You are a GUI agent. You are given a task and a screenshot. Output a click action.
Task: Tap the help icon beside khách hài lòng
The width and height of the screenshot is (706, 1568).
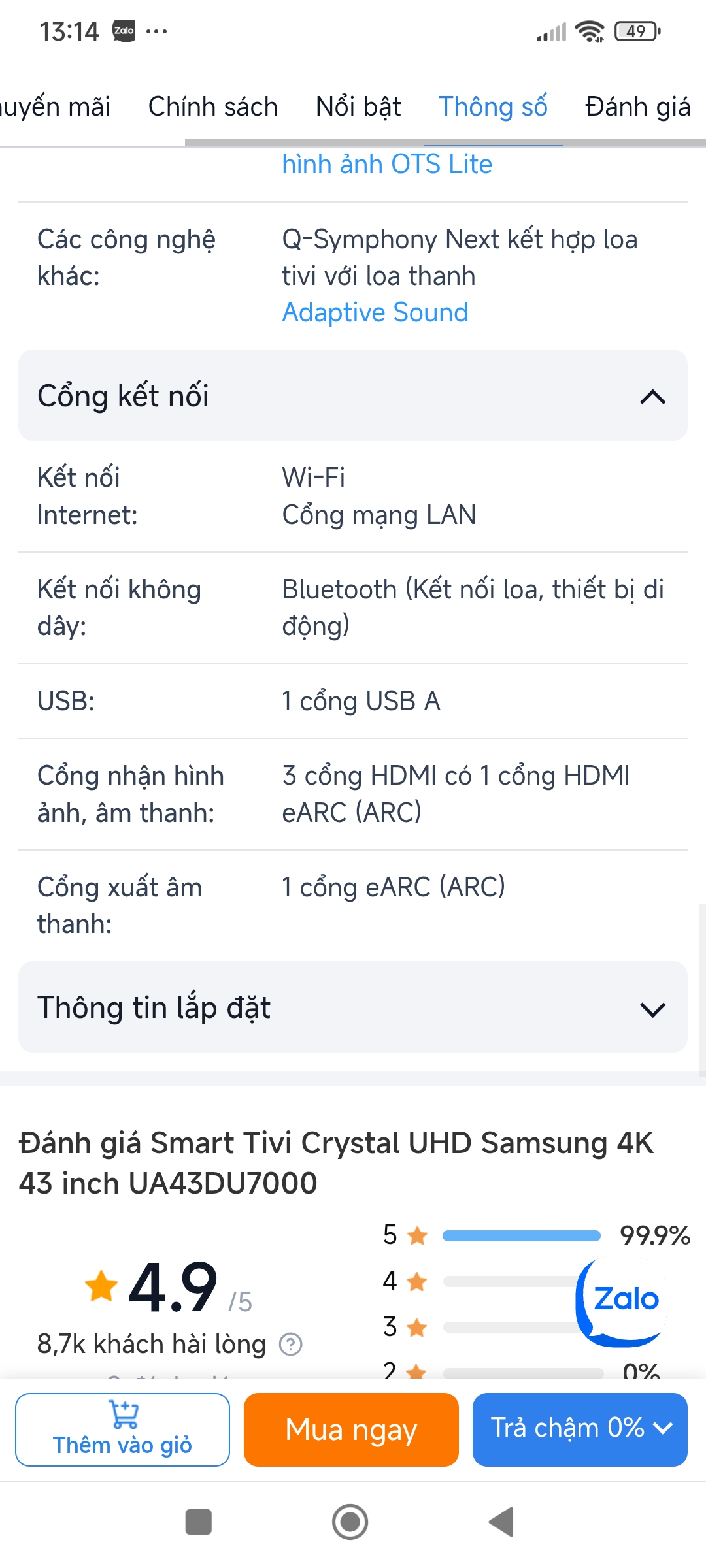click(x=290, y=1345)
